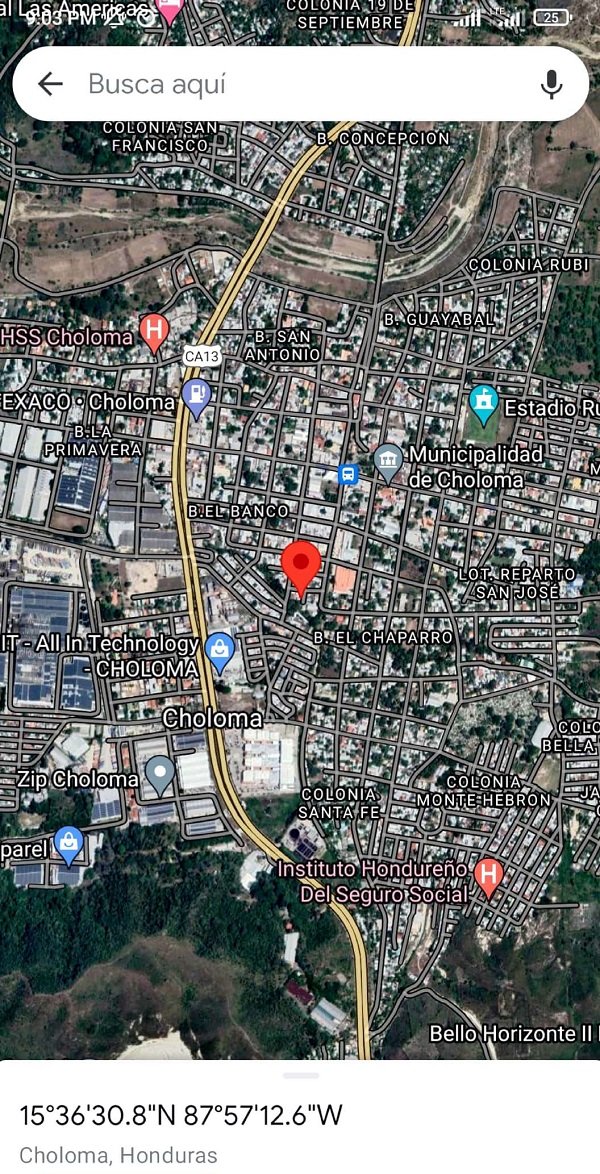Tap the bus stop icon on map
The height and width of the screenshot is (1174, 600).
(x=348, y=474)
